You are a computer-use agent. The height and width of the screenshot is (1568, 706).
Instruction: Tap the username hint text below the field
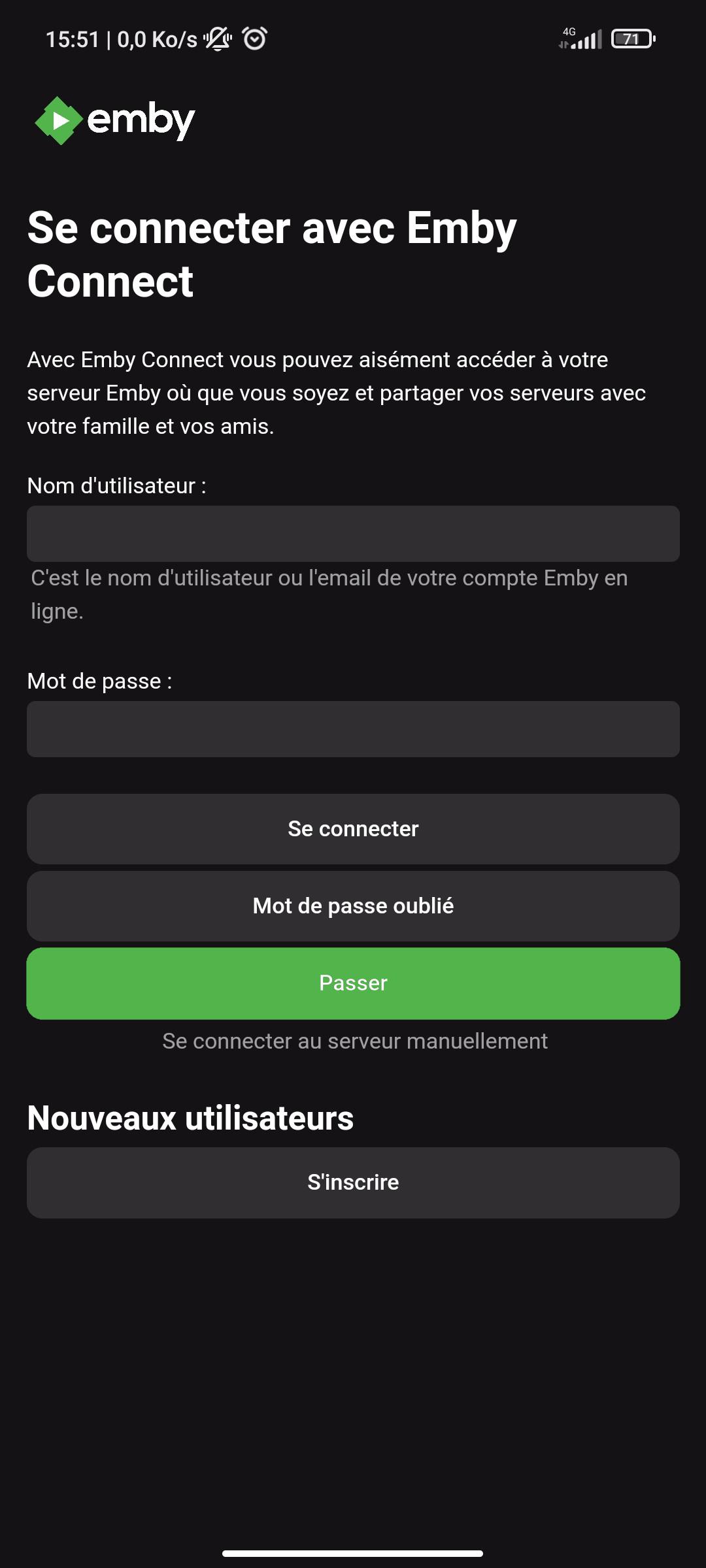coord(328,593)
